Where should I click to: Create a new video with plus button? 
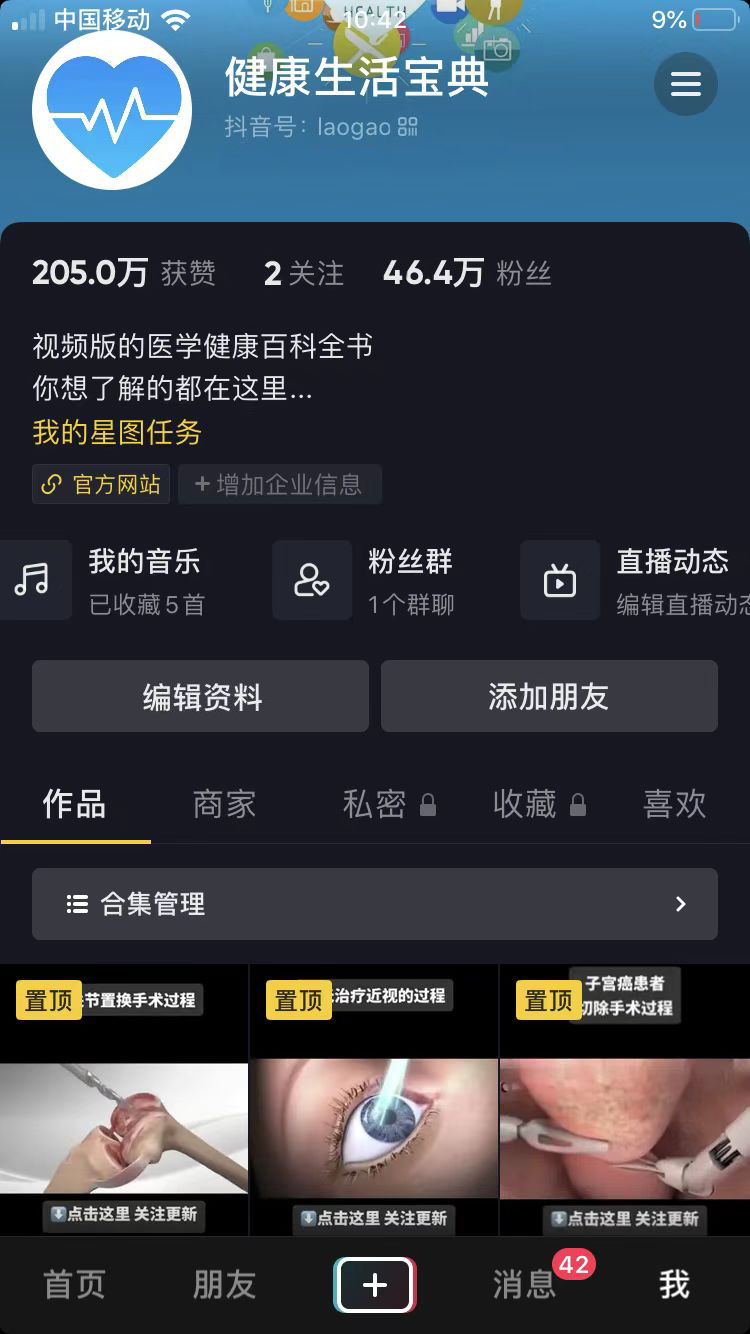click(x=375, y=1285)
